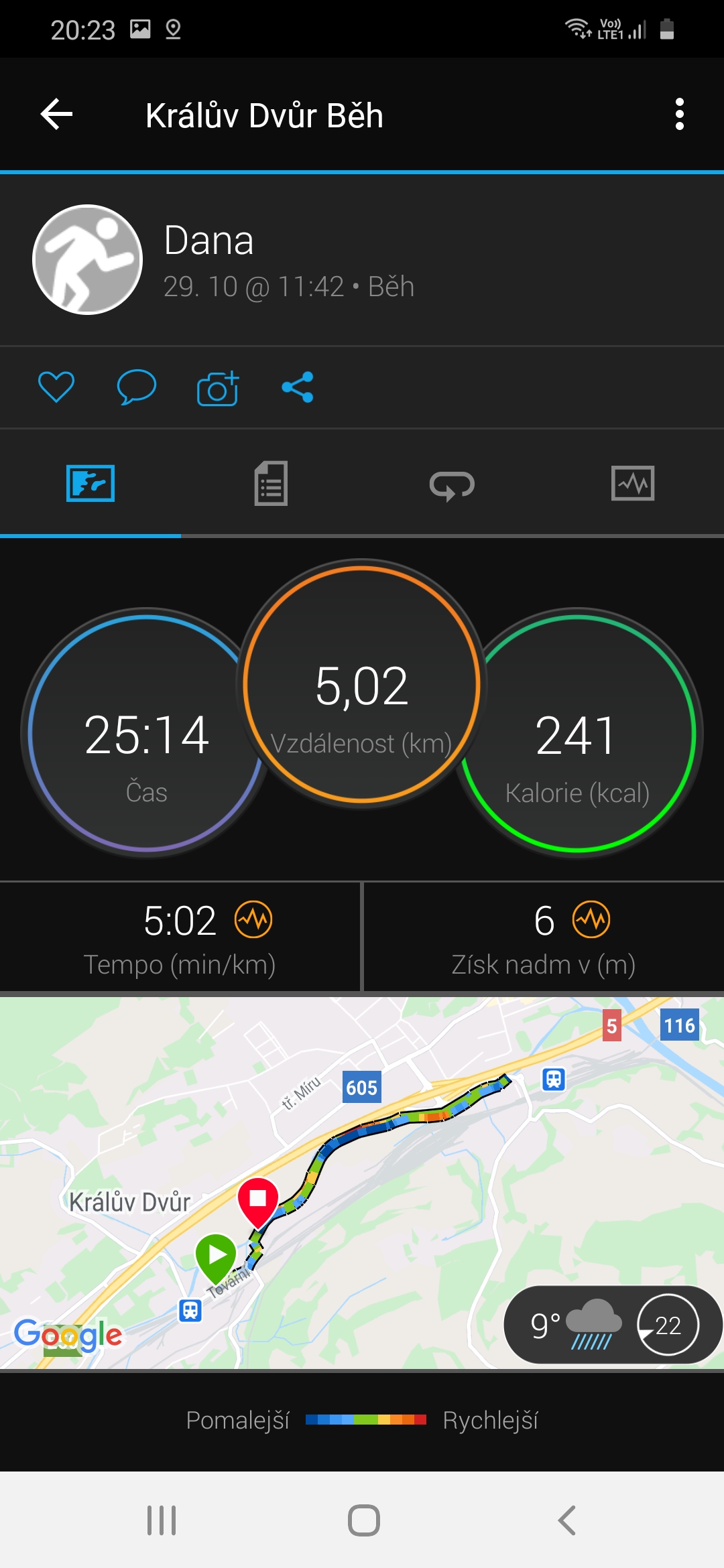Switch to the laps tab

pyautogui.click(x=452, y=484)
